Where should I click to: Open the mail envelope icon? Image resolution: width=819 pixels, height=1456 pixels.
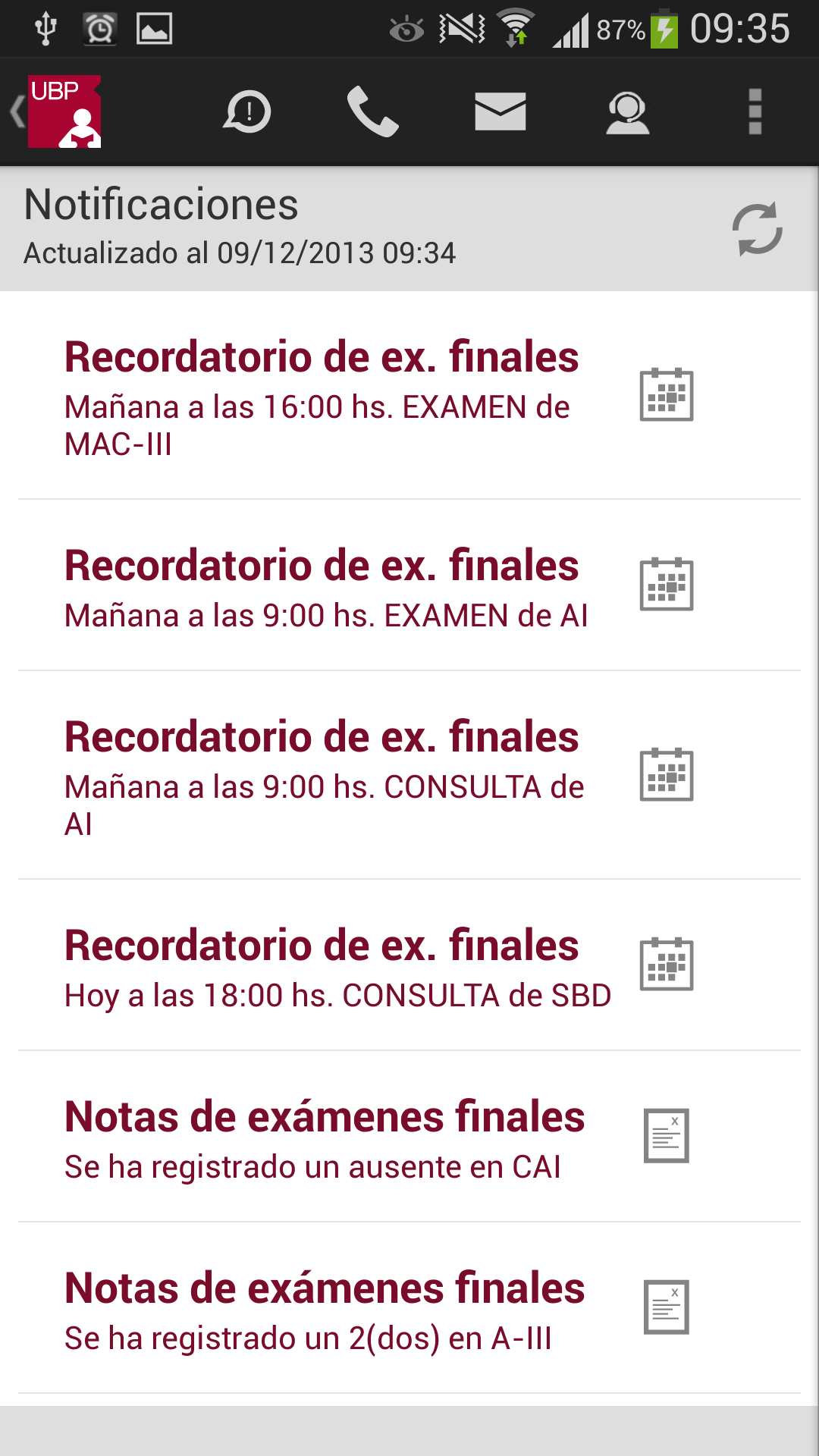click(500, 112)
